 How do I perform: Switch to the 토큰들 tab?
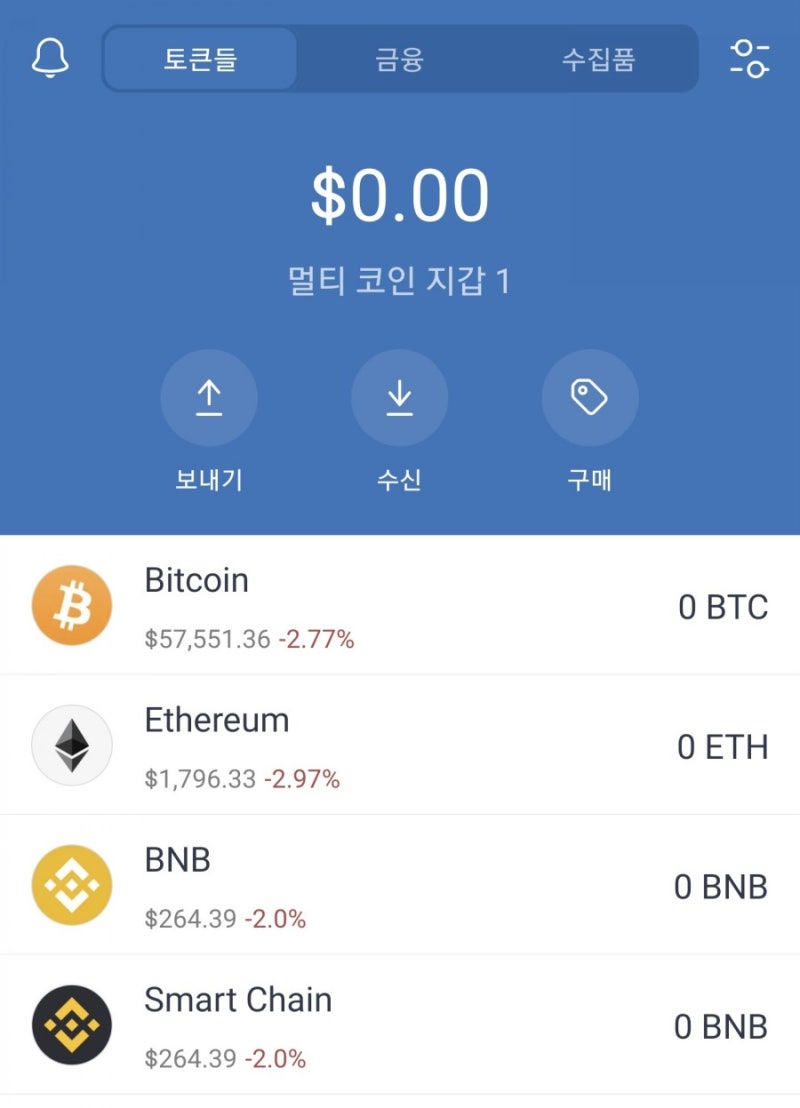click(x=200, y=59)
